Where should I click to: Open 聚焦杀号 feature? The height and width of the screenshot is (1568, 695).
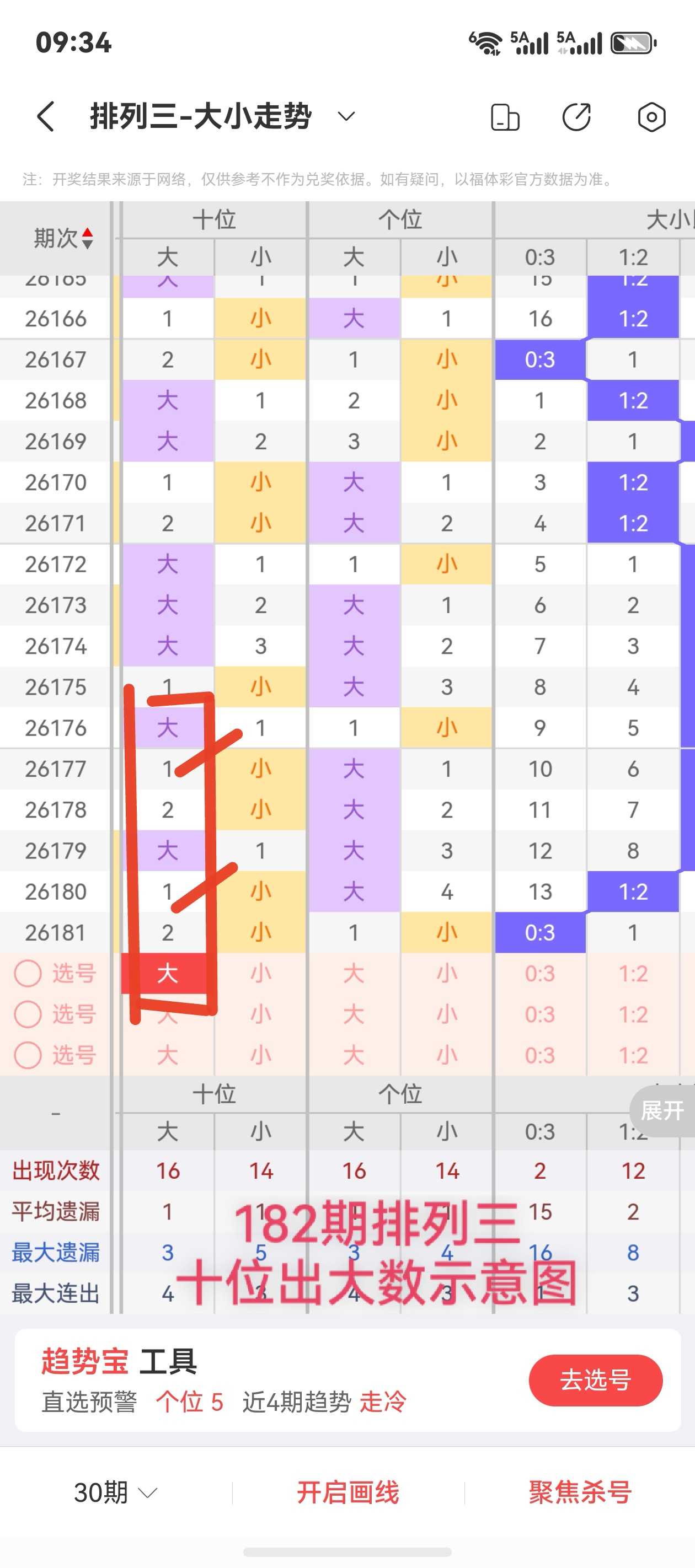click(580, 1492)
